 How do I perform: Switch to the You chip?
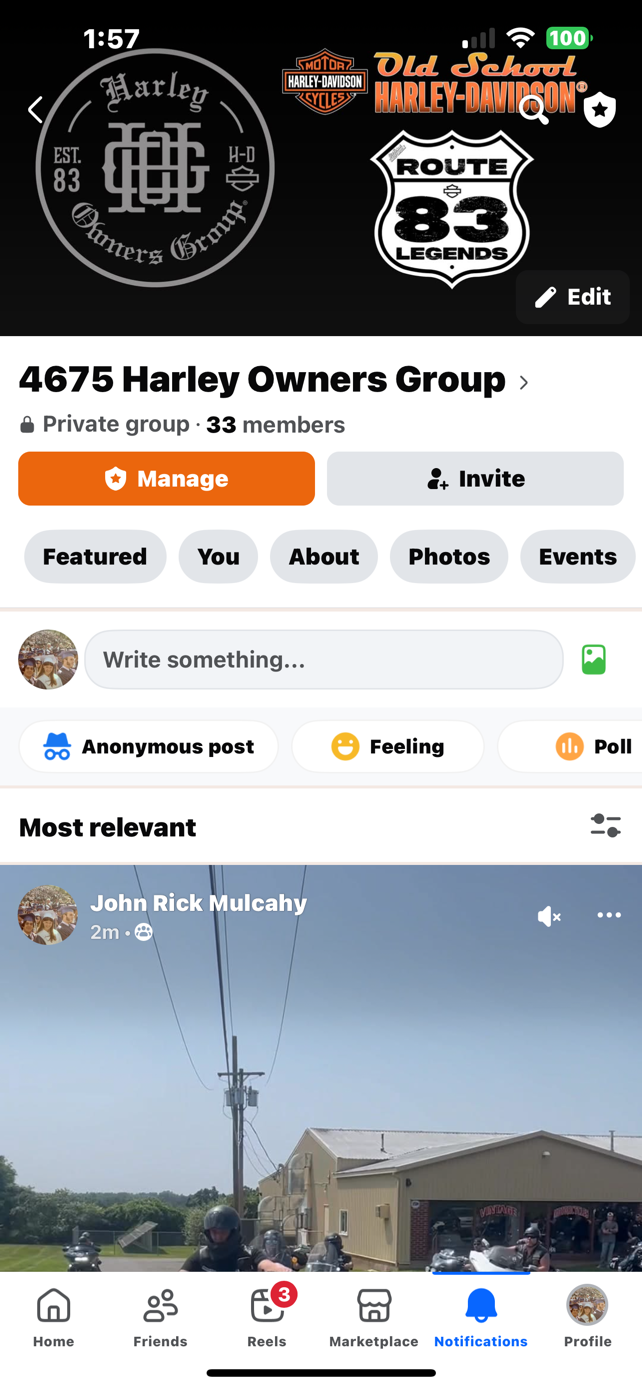click(x=218, y=557)
